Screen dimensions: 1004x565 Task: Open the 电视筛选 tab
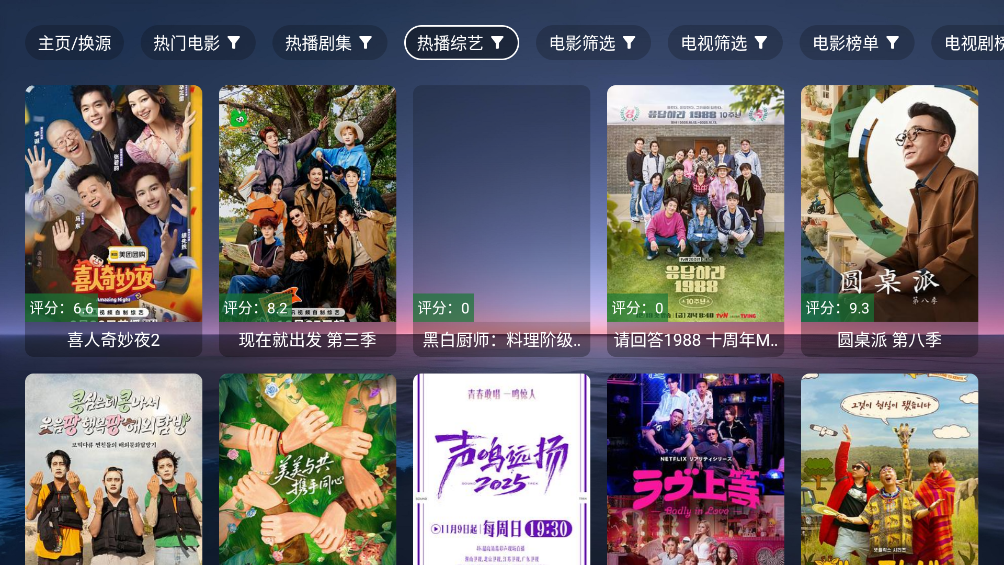[725, 43]
